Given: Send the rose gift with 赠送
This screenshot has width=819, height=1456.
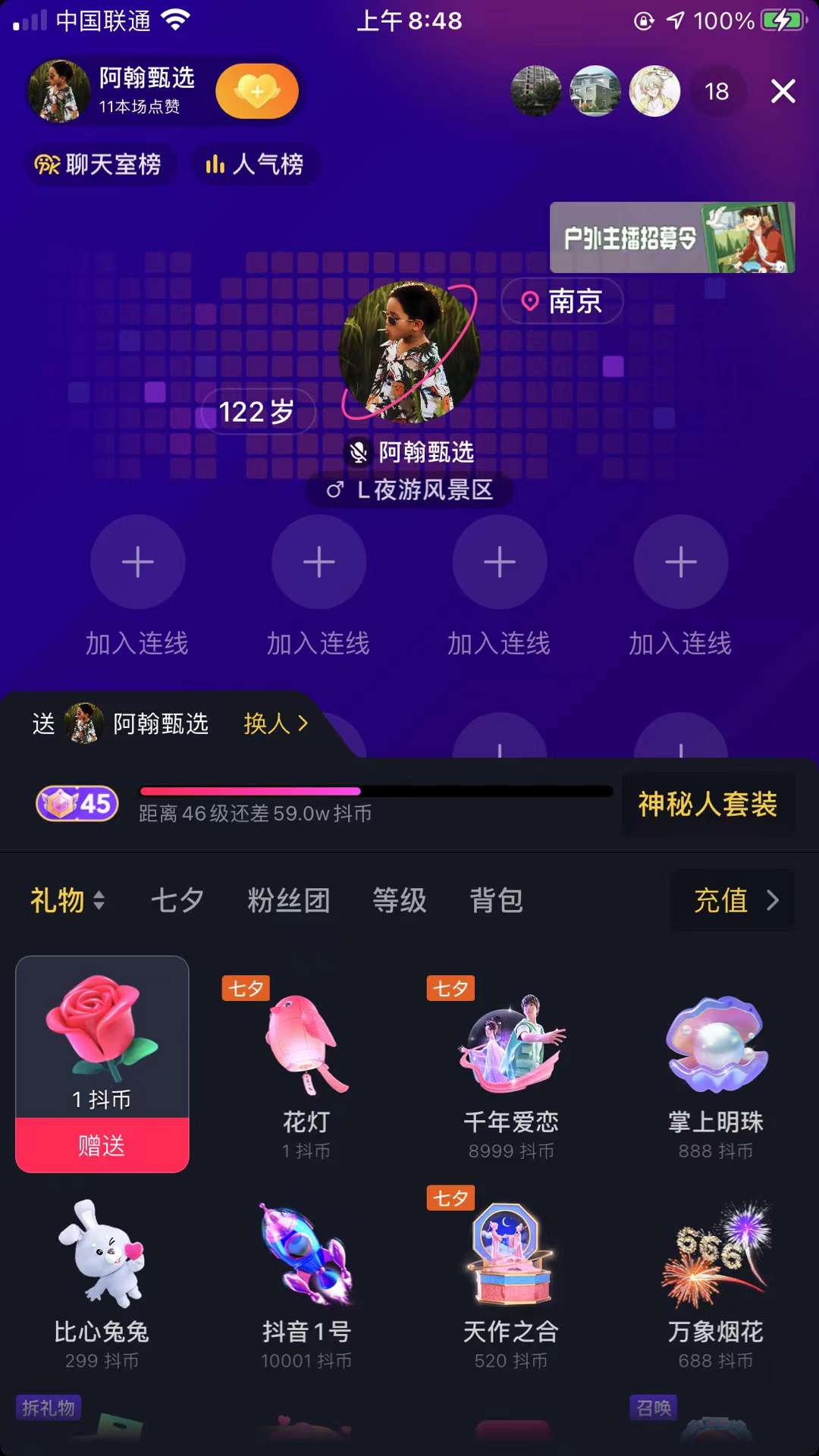Looking at the screenshot, I should [x=102, y=1145].
